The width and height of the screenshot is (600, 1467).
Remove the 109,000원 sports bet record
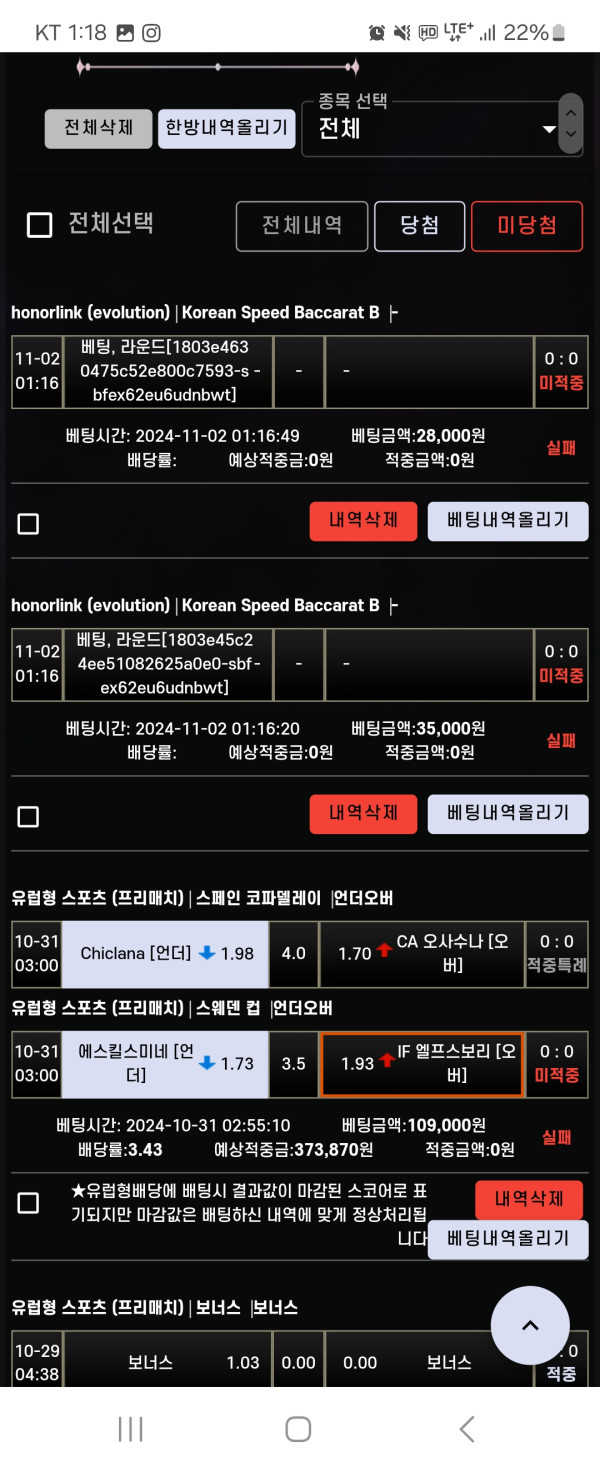[x=529, y=1199]
